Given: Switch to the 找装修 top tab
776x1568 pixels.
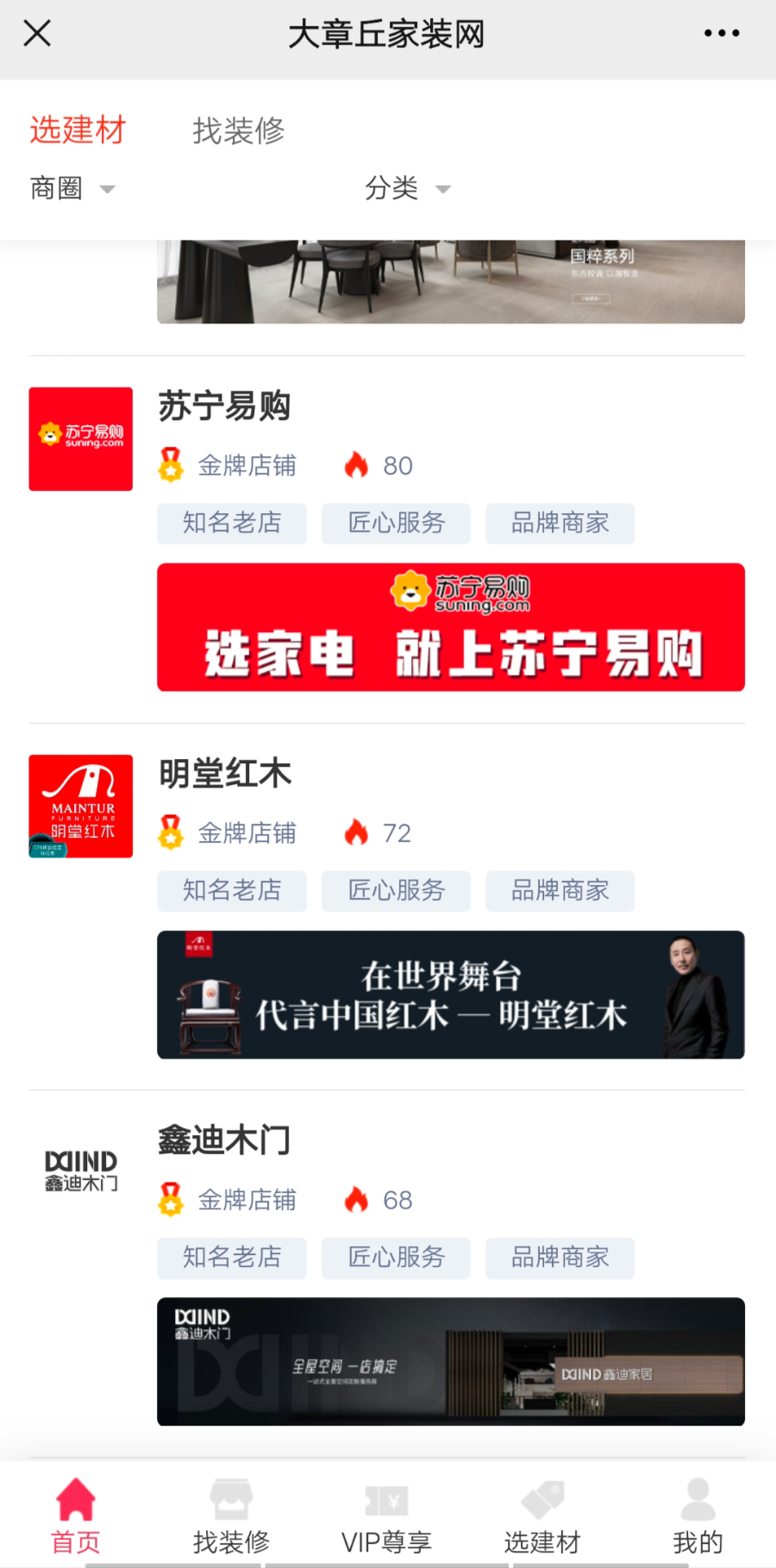Looking at the screenshot, I should coord(238,131).
